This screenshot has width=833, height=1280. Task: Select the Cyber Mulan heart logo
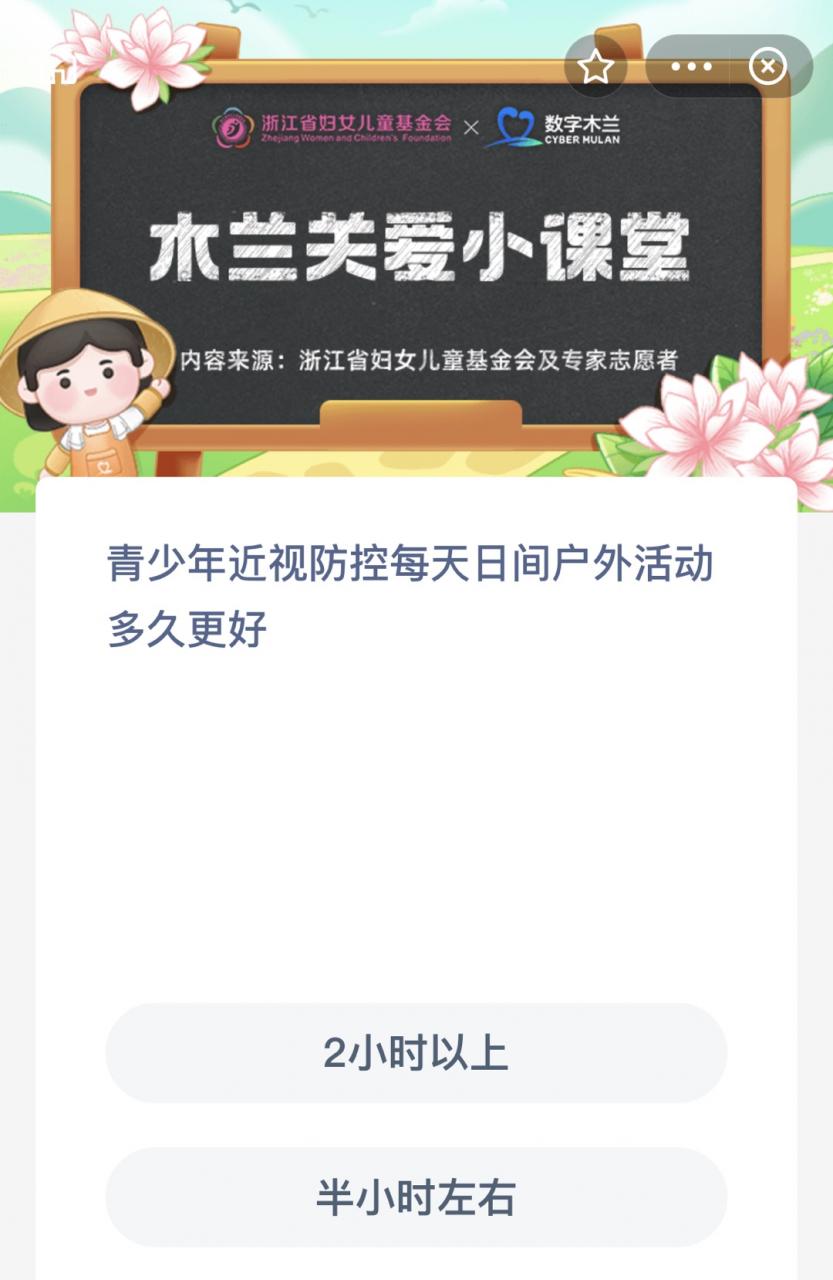tap(513, 128)
